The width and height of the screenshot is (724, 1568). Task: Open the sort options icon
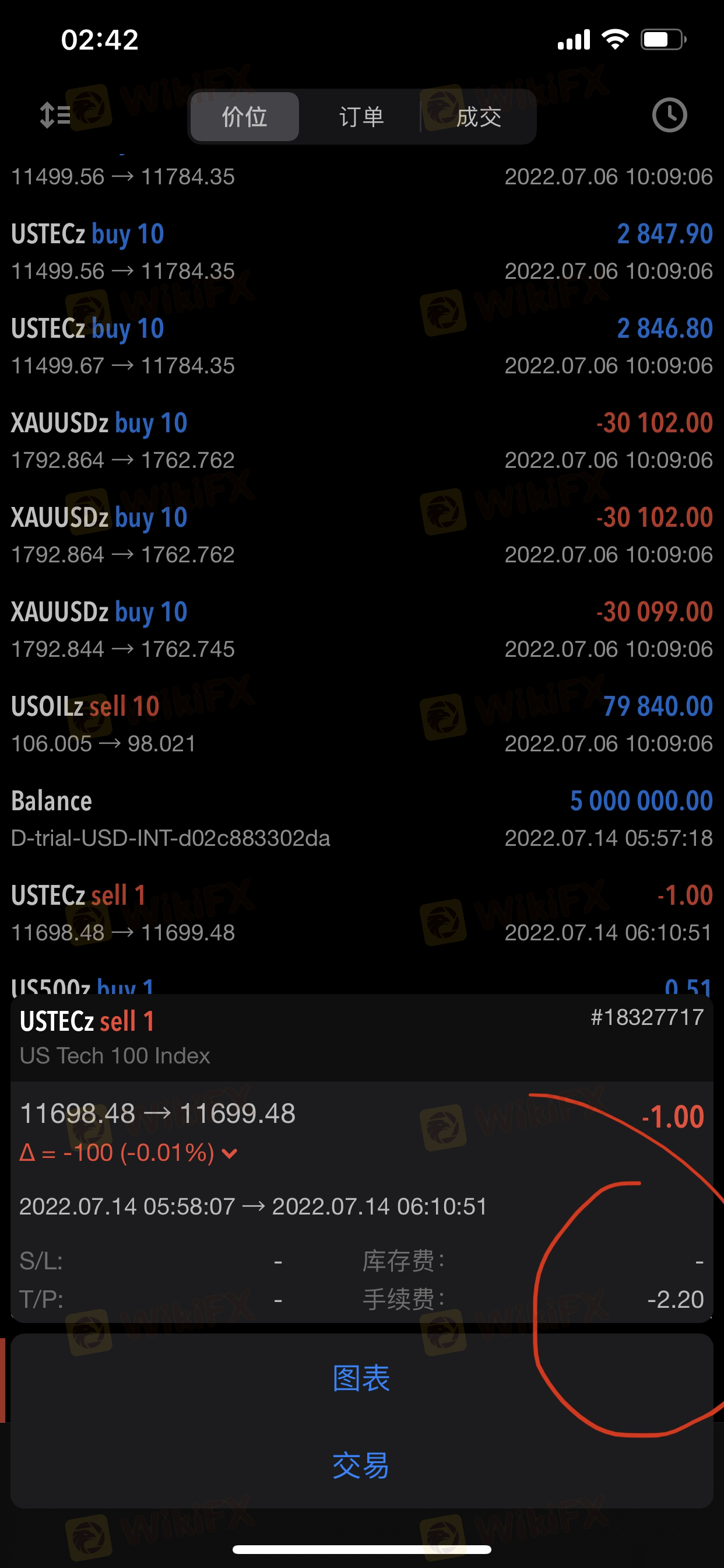tap(55, 115)
